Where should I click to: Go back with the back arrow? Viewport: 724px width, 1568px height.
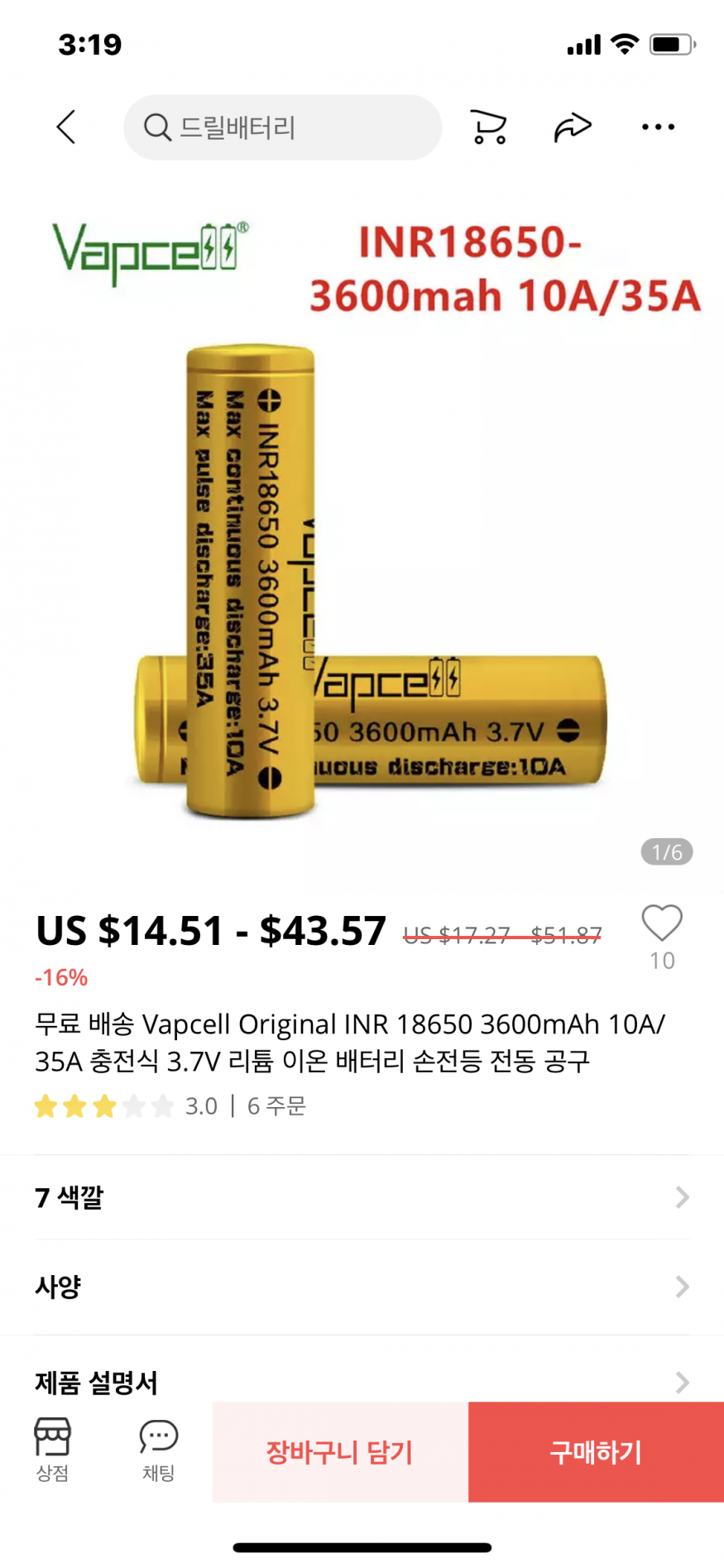[66, 127]
